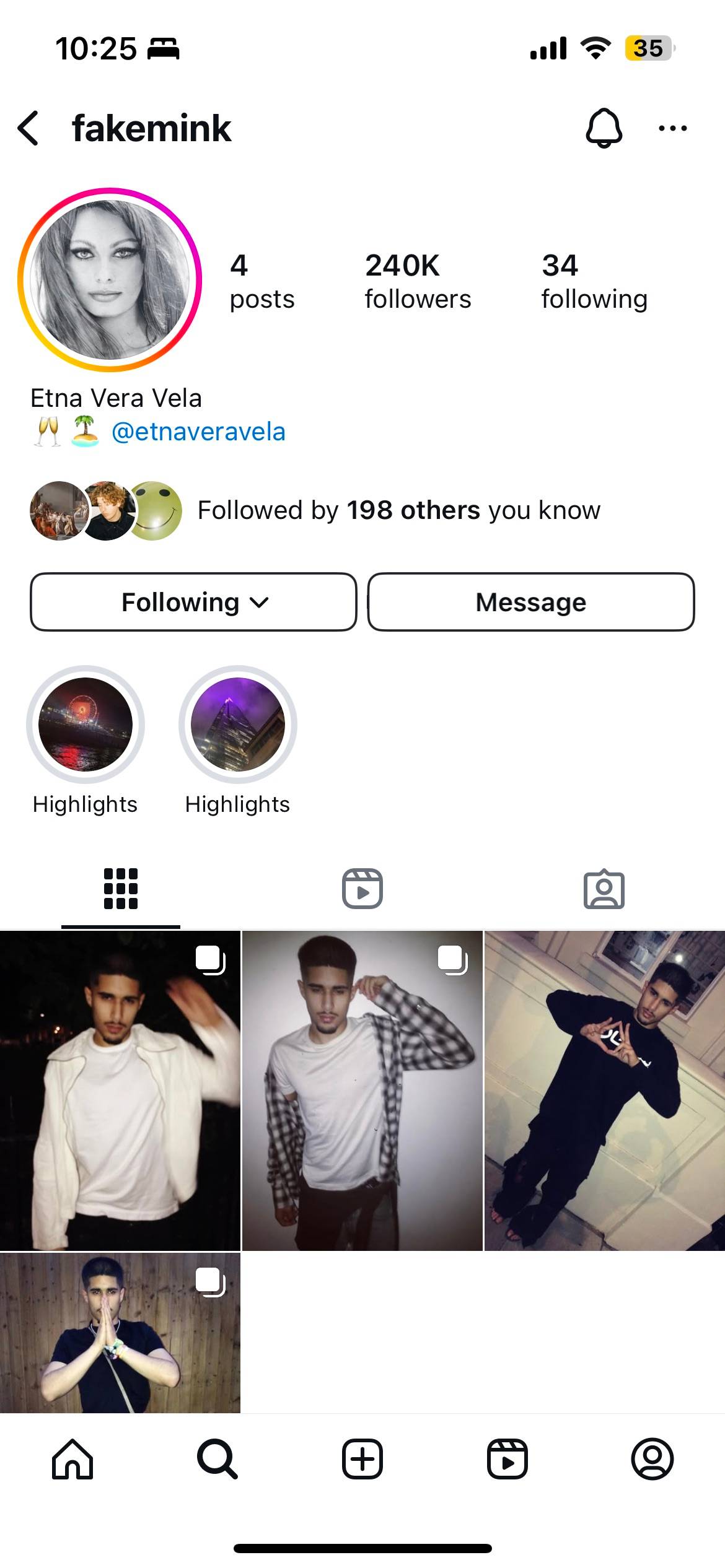725x1568 pixels.
Task: Open the @etnaveravela profile link
Action: click(x=198, y=432)
